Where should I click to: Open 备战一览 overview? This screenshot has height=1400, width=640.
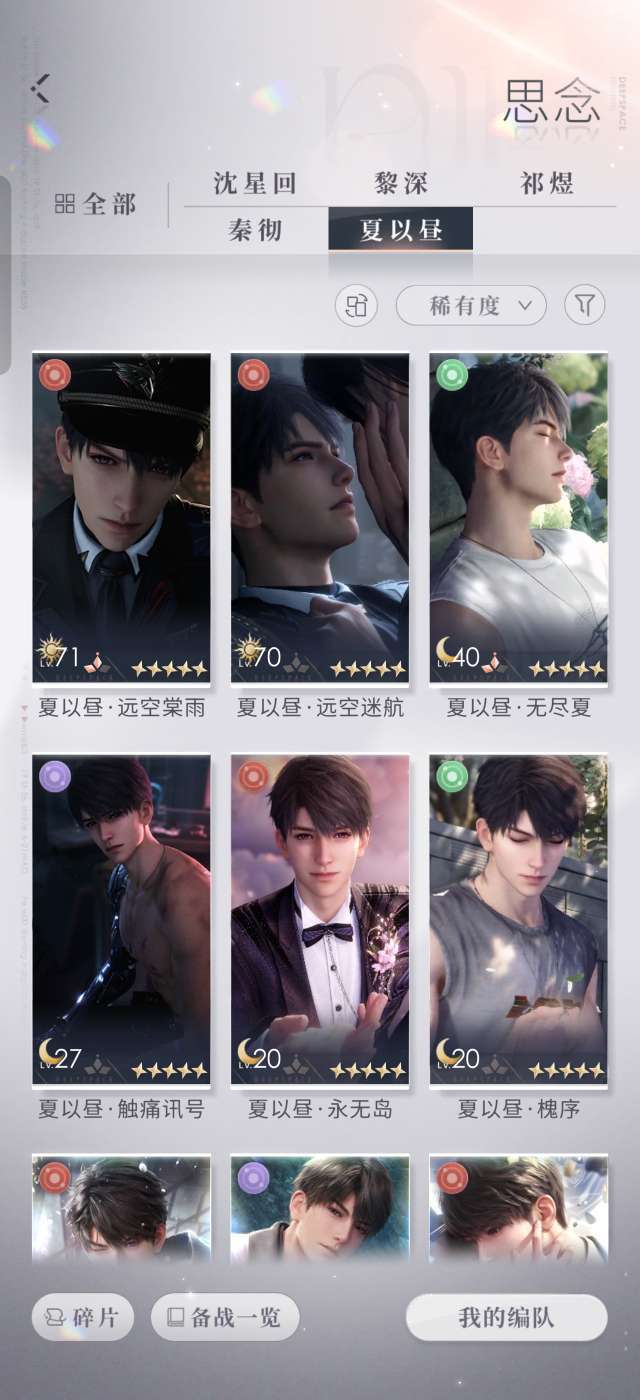(x=225, y=1318)
